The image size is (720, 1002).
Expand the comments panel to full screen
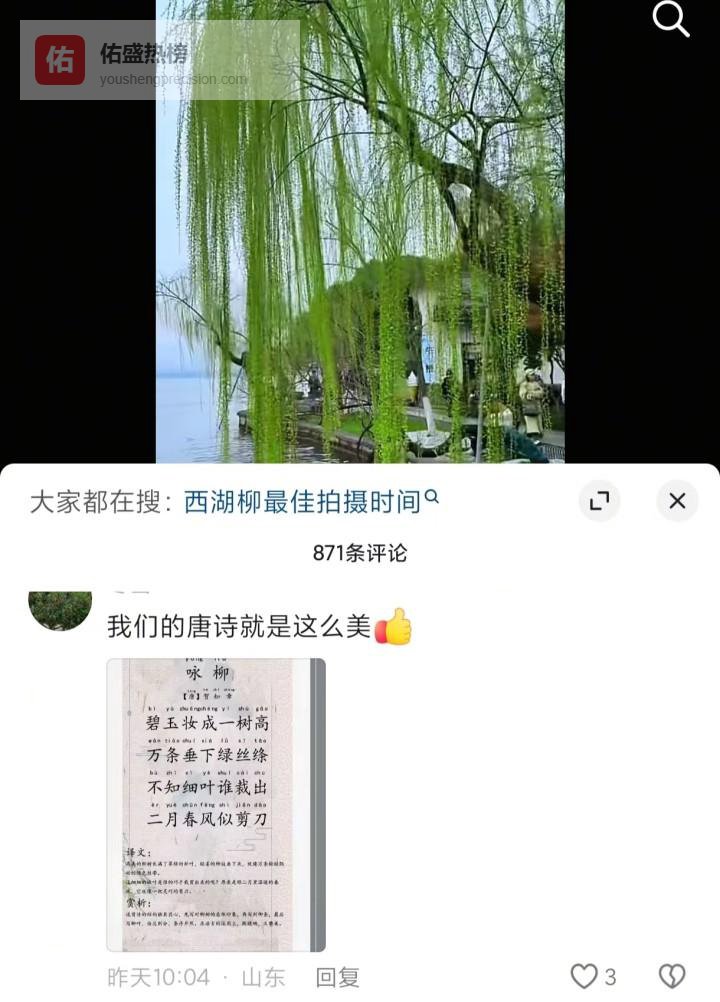pyautogui.click(x=599, y=501)
